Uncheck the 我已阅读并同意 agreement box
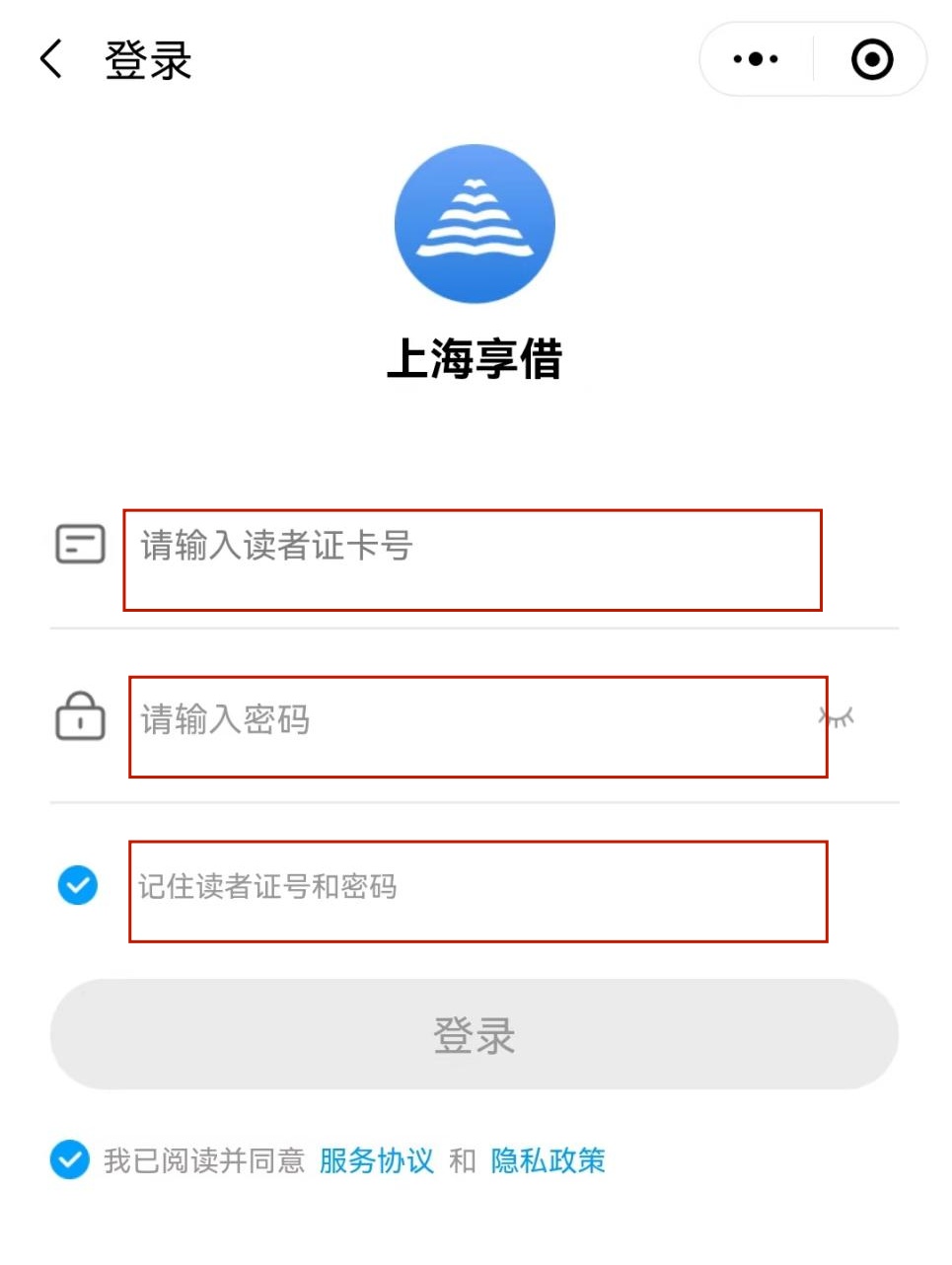 click(70, 1159)
